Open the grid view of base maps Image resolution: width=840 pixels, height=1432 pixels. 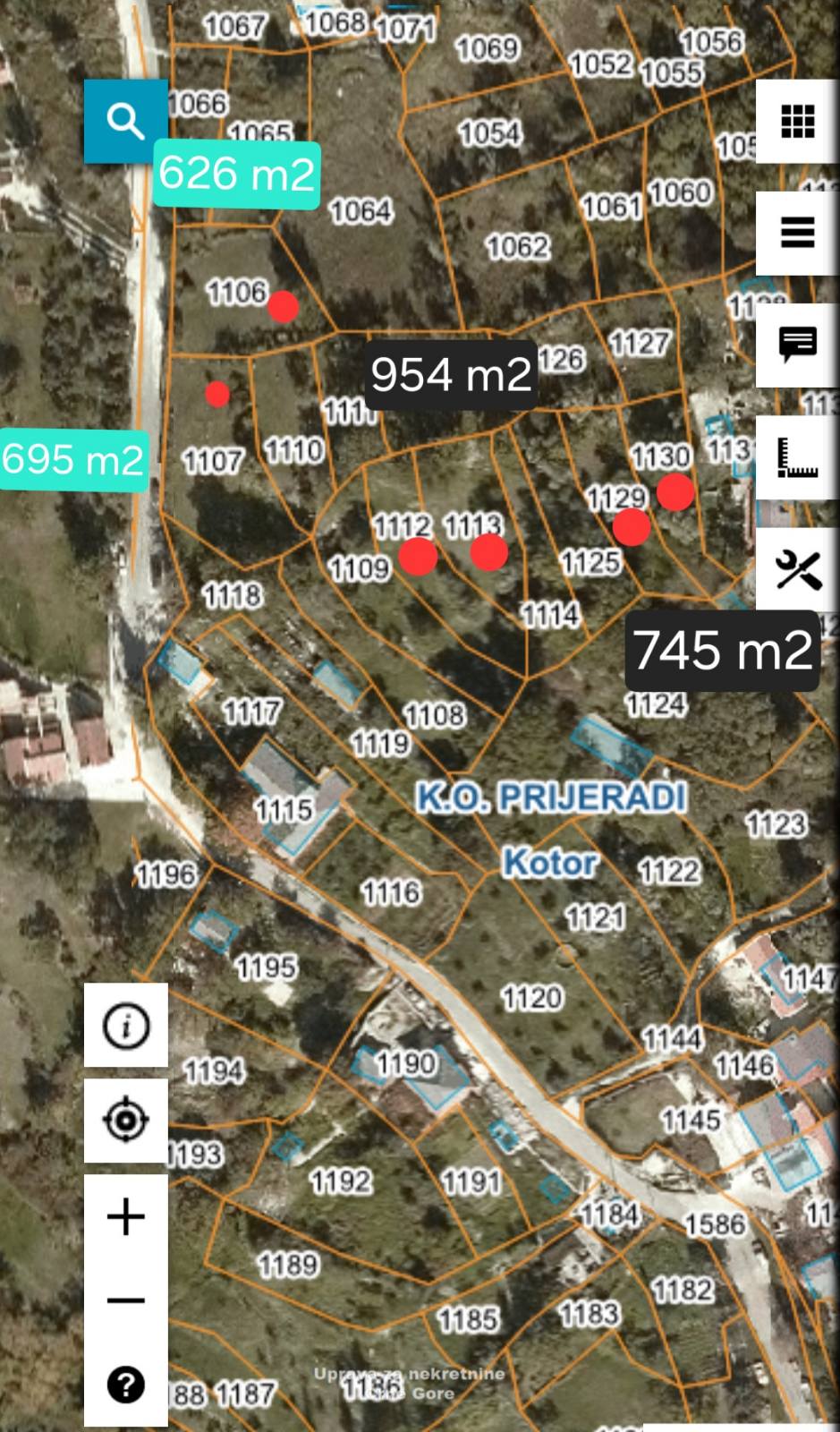(797, 122)
